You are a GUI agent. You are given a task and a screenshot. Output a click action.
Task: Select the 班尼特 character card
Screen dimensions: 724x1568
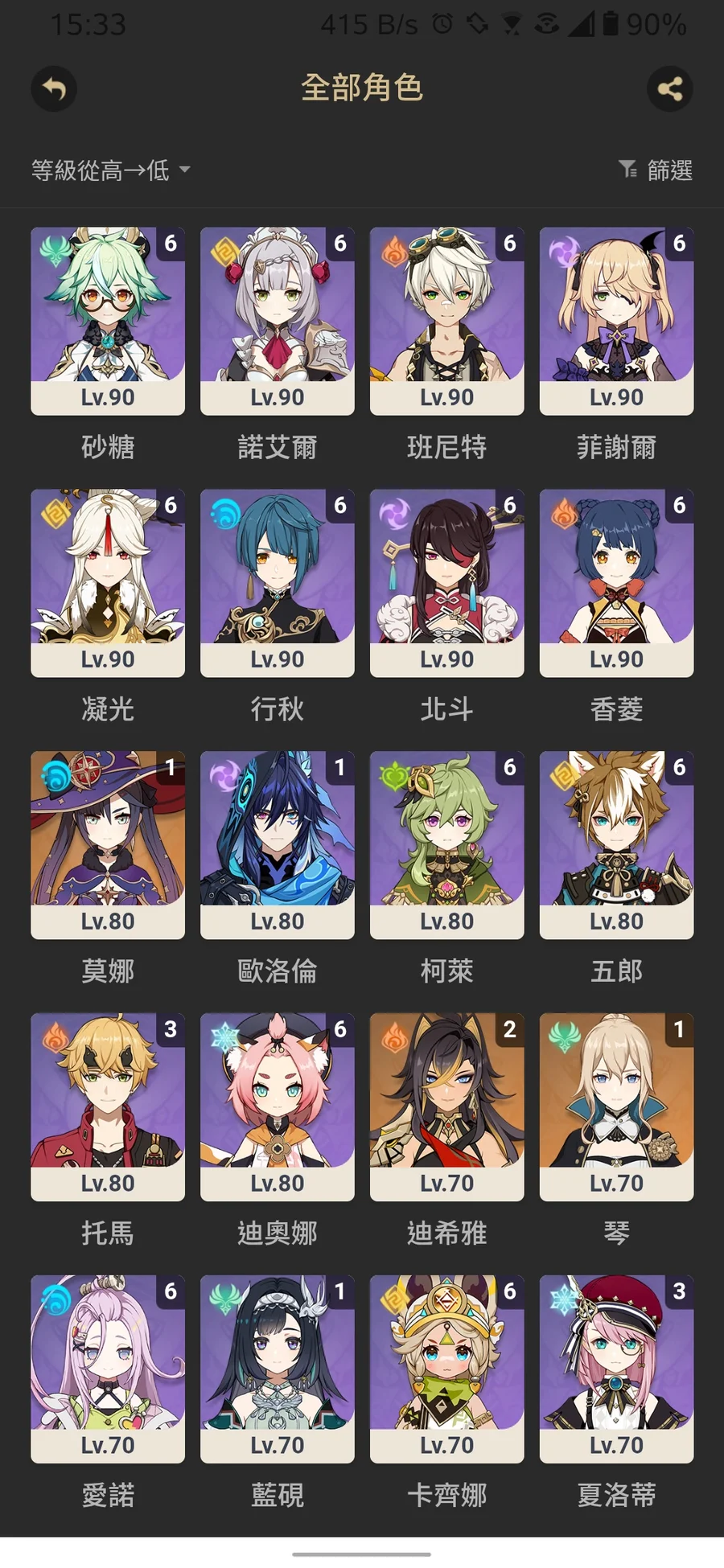pos(446,322)
